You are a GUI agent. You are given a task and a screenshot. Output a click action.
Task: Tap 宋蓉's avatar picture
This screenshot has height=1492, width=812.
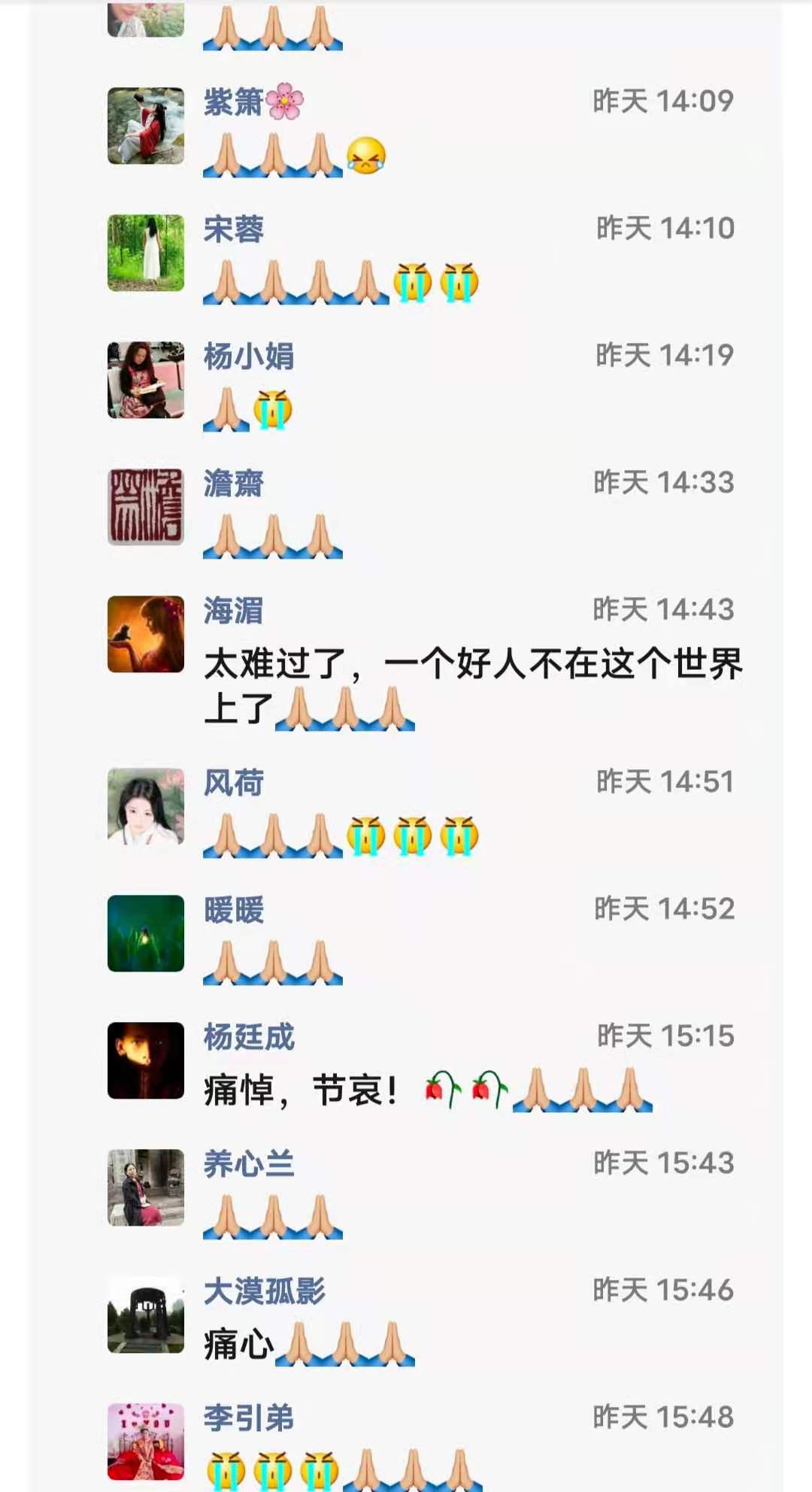click(x=146, y=253)
